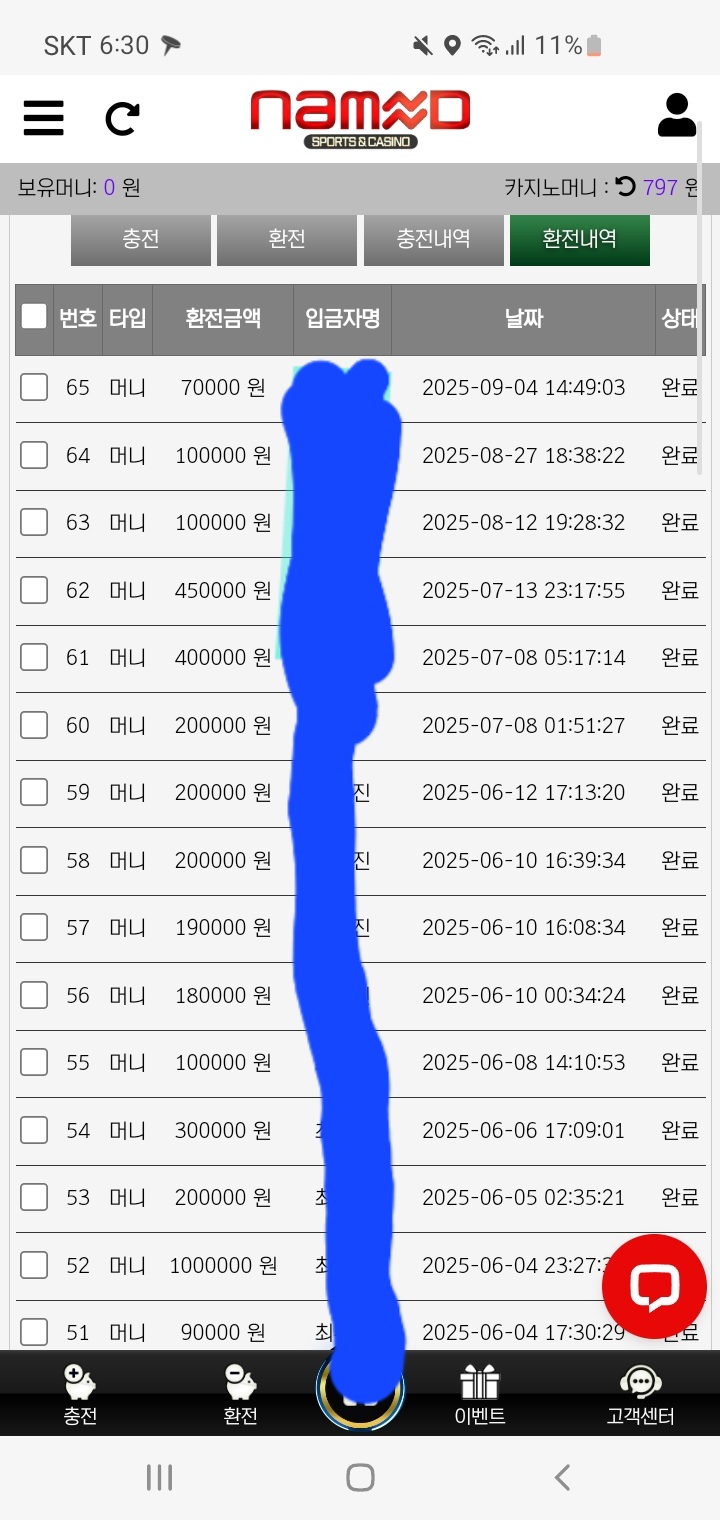720x1520 pixels.
Task: Select the 환전내역 tab
Action: [x=579, y=240]
